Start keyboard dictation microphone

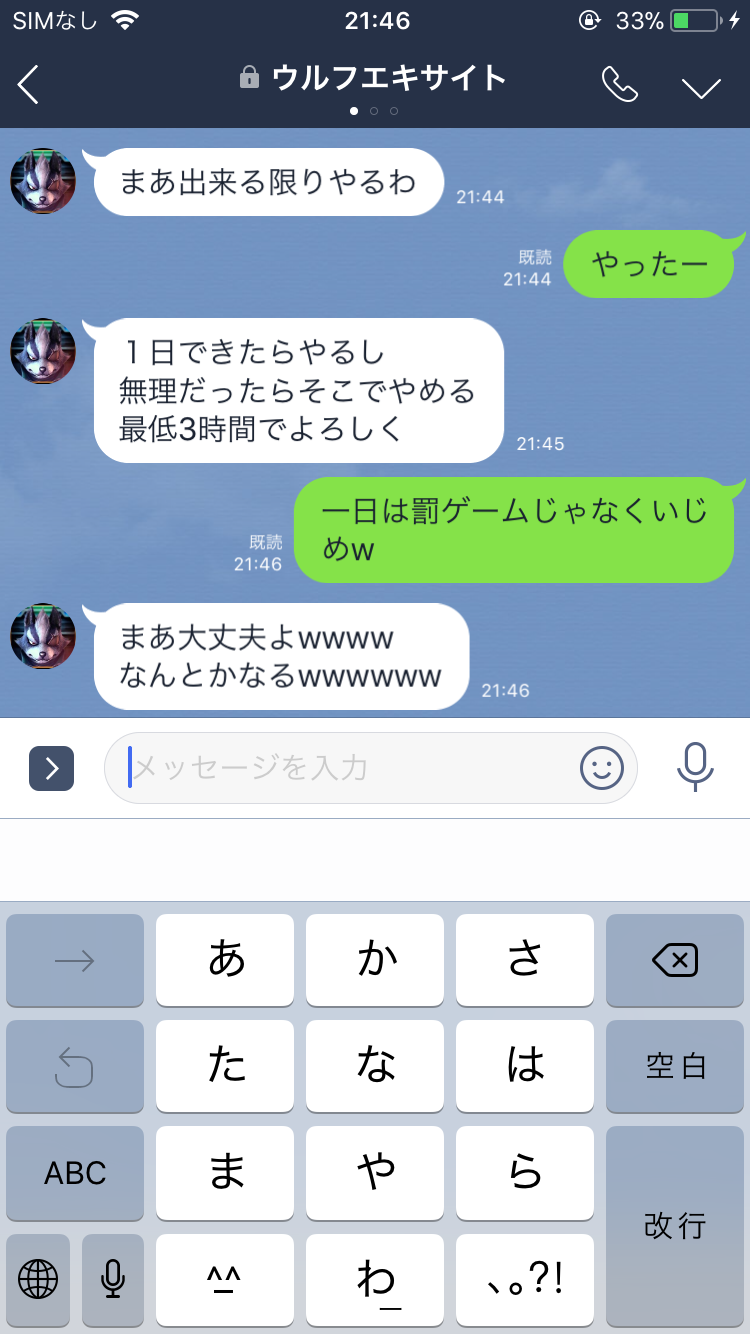[x=113, y=1278]
